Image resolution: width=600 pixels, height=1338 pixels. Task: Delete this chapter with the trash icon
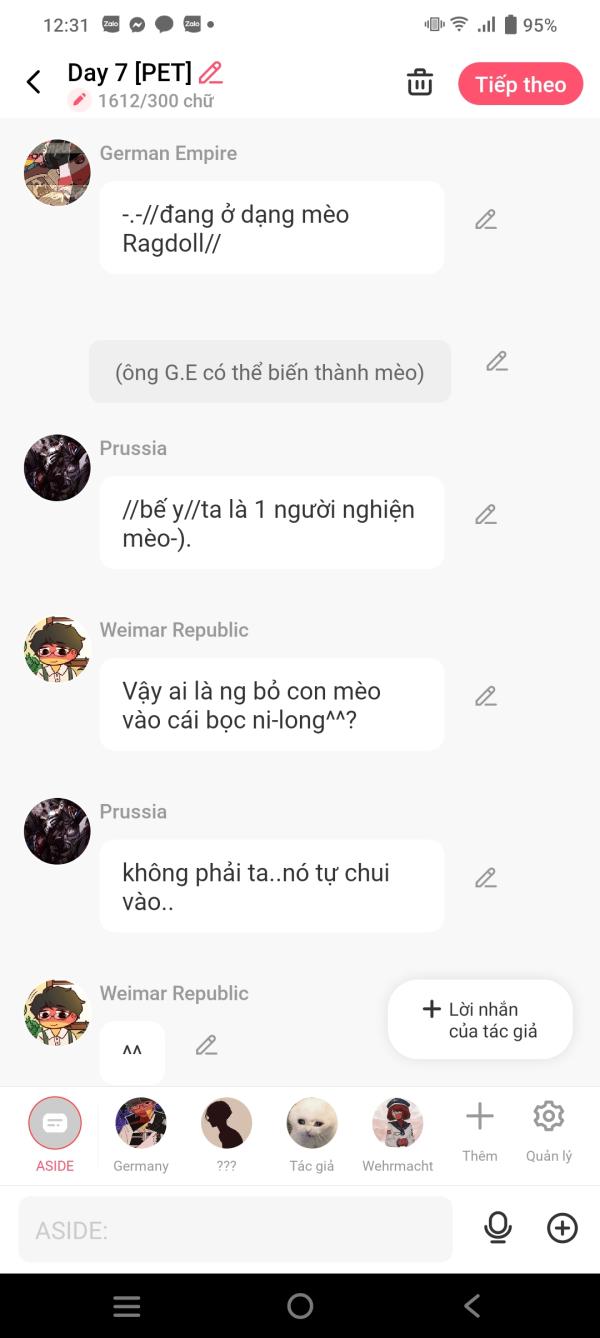point(420,83)
